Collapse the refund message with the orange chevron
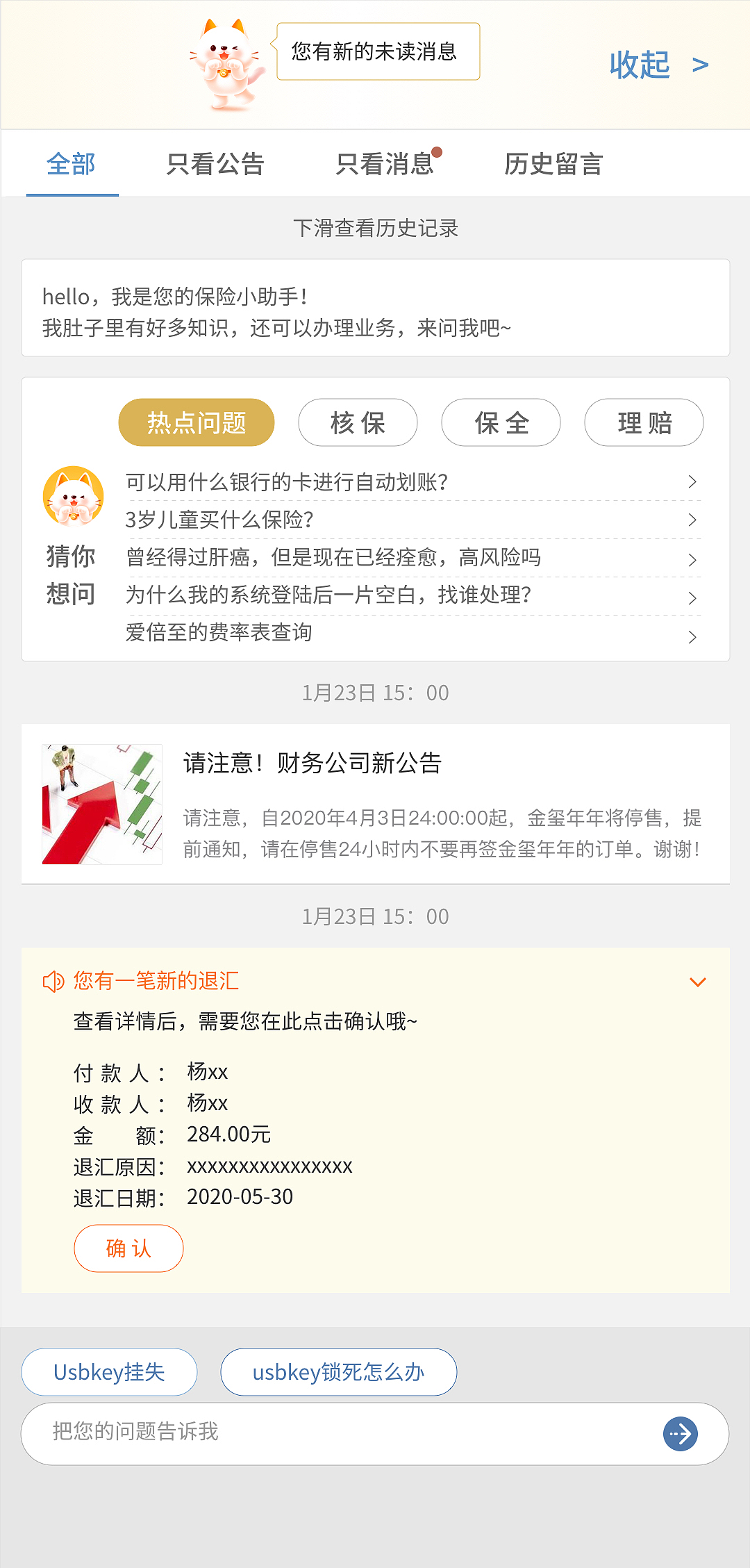750x1568 pixels. click(697, 982)
